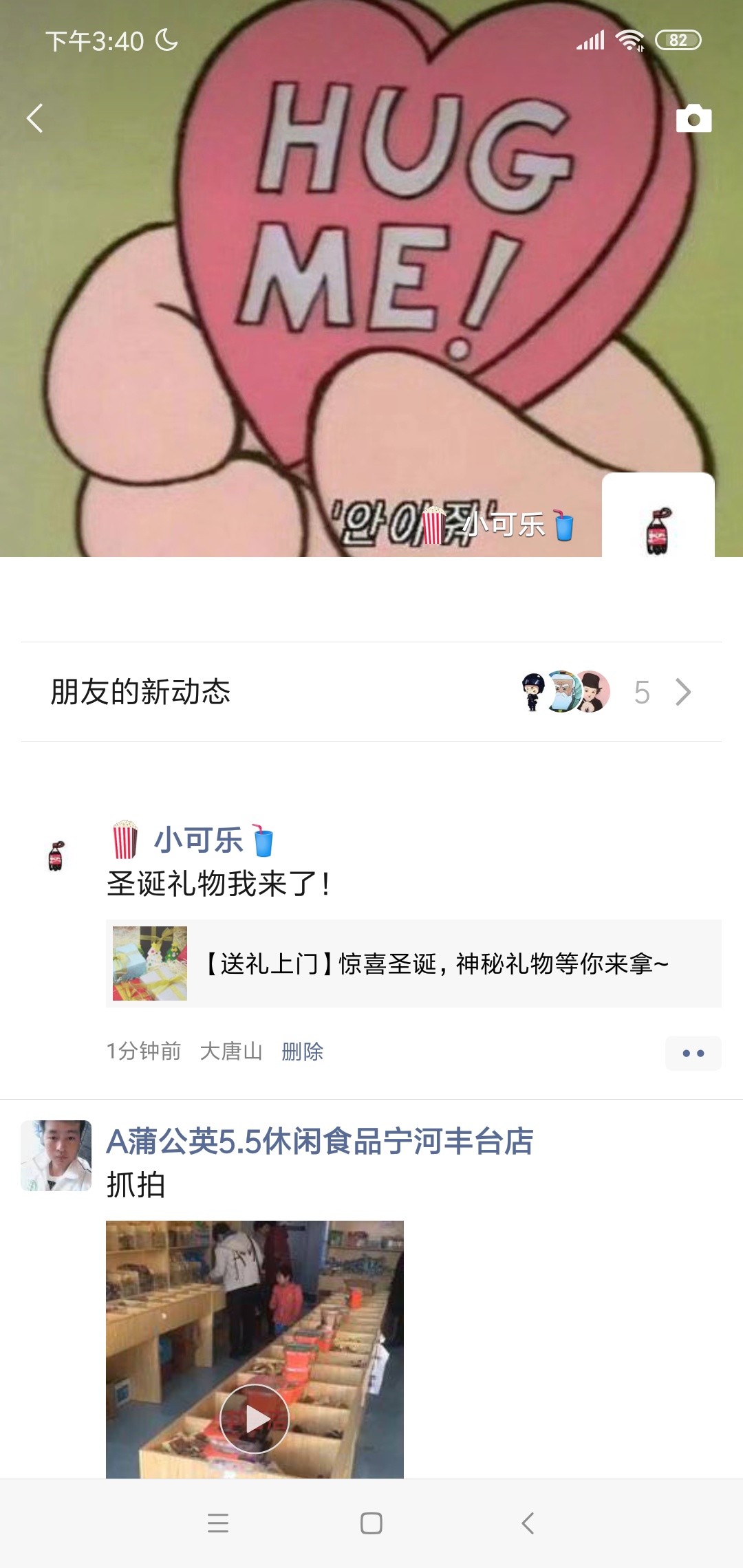743x1568 pixels.
Task: Play the 抓拍 video
Action: (x=255, y=1418)
